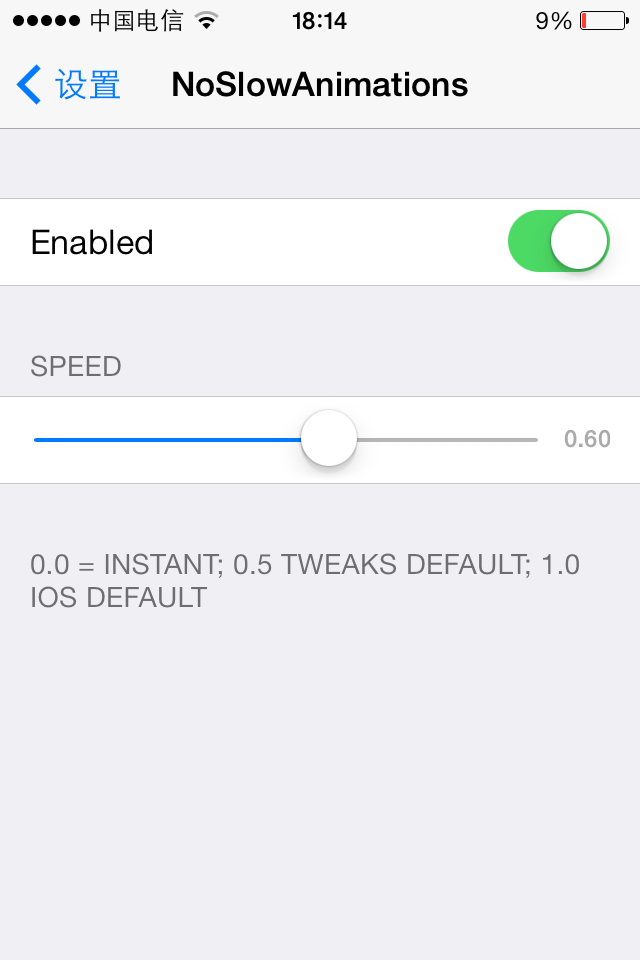Go back to 设置
Image resolution: width=640 pixels, height=960 pixels.
[68, 85]
